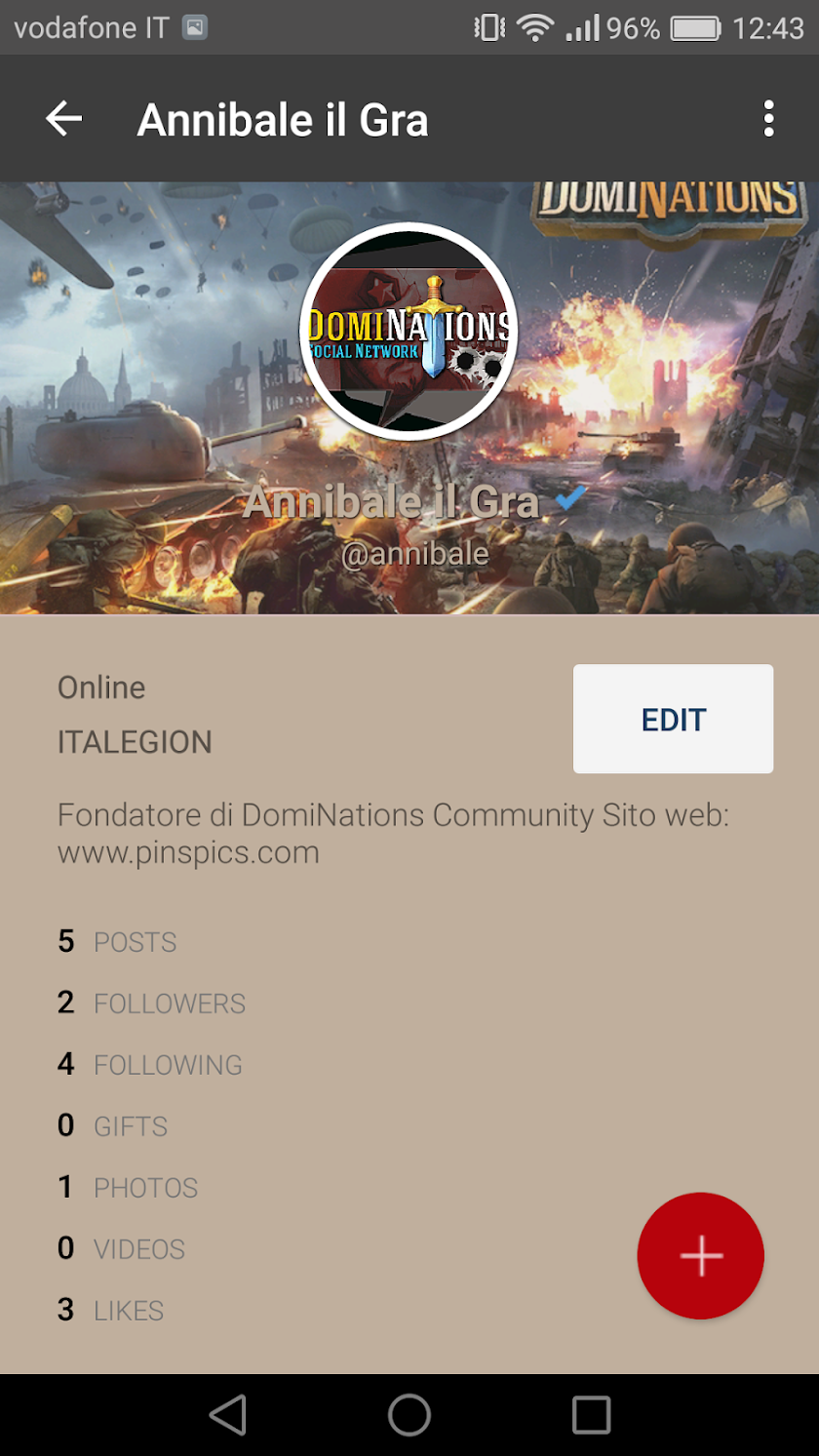This screenshot has width=819, height=1456.
Task: View the LIKES section
Action: 110,1311
